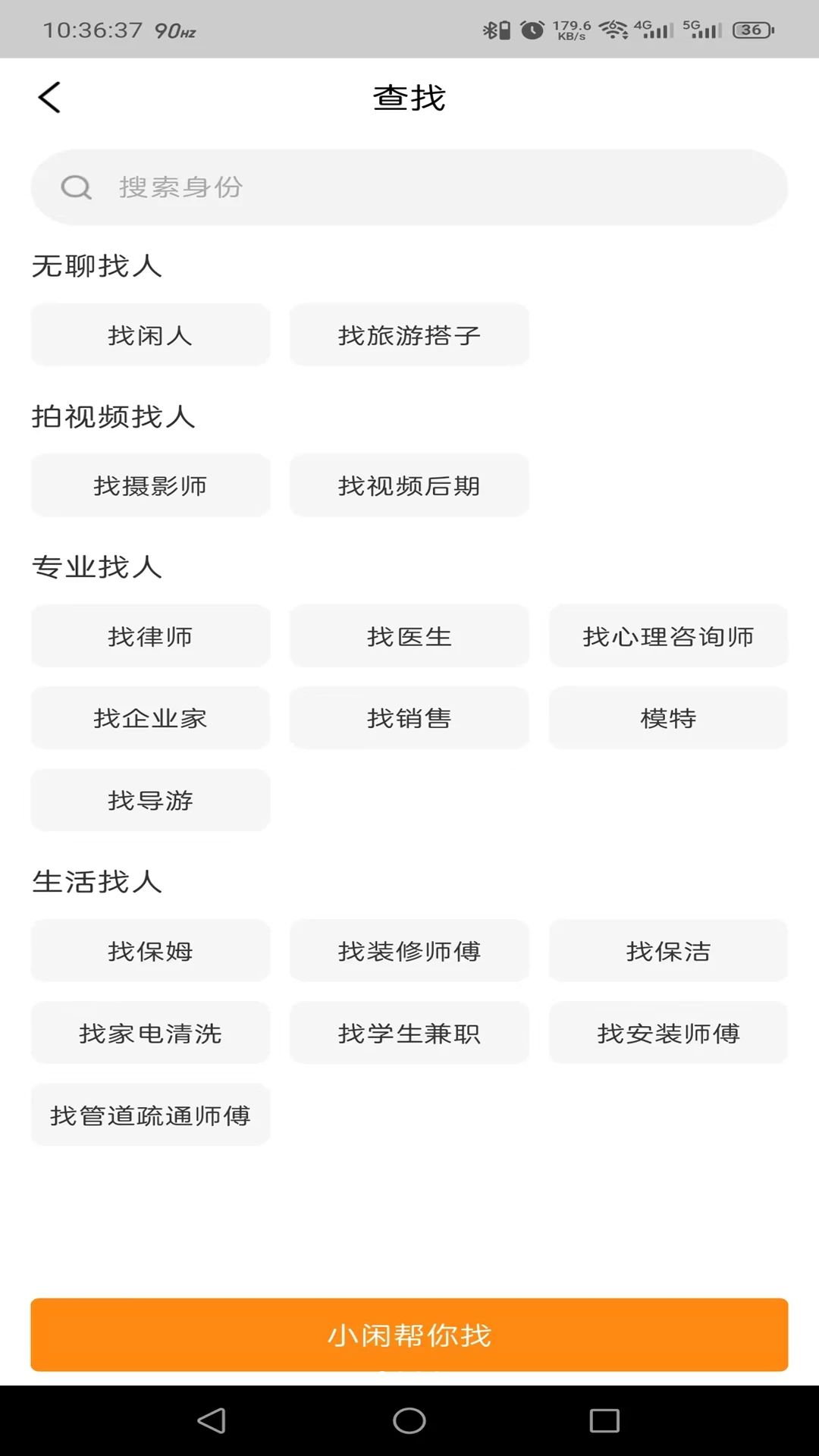Select 找导游
Image resolution: width=819 pixels, height=1456 pixels.
click(150, 800)
